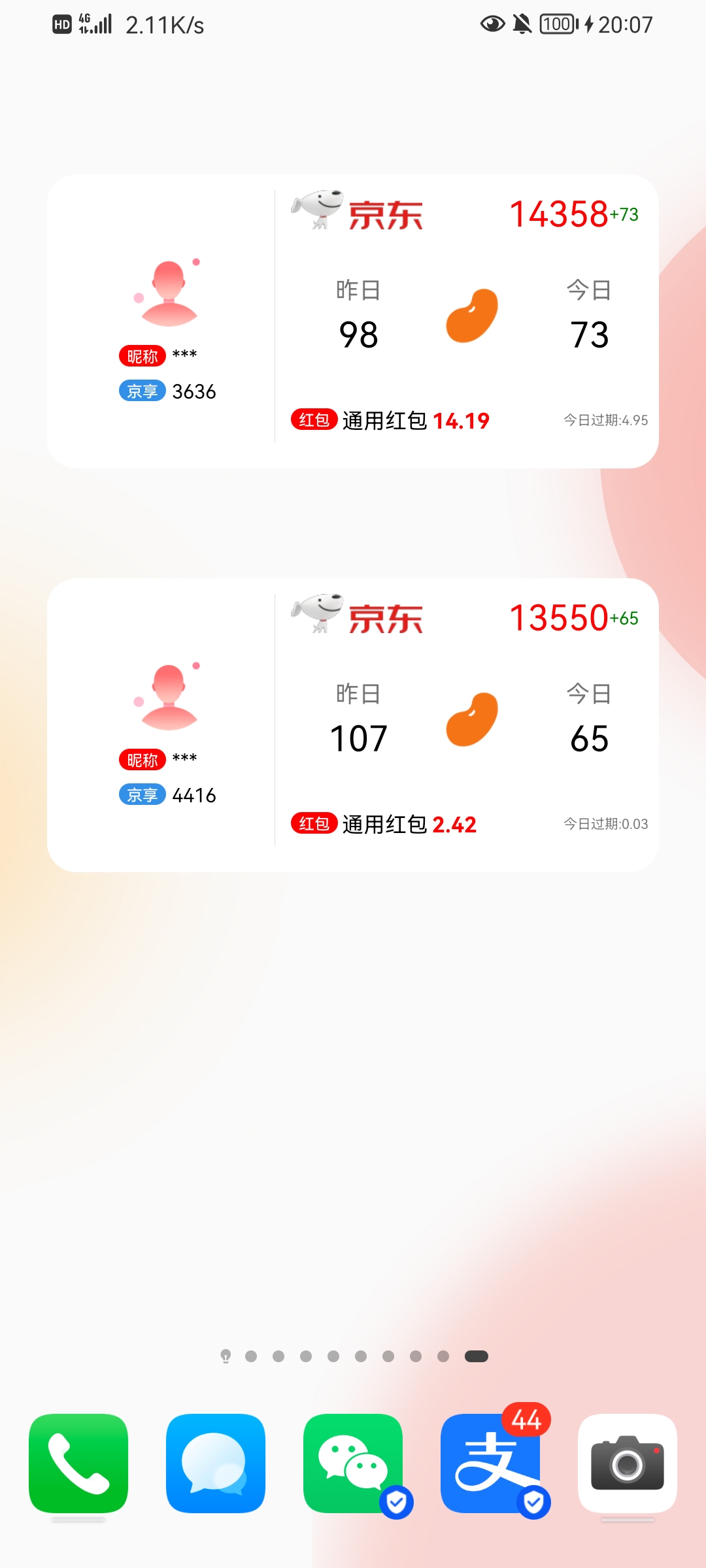Launch WeChat from the dock
This screenshot has height=1568, width=706.
(x=353, y=1463)
